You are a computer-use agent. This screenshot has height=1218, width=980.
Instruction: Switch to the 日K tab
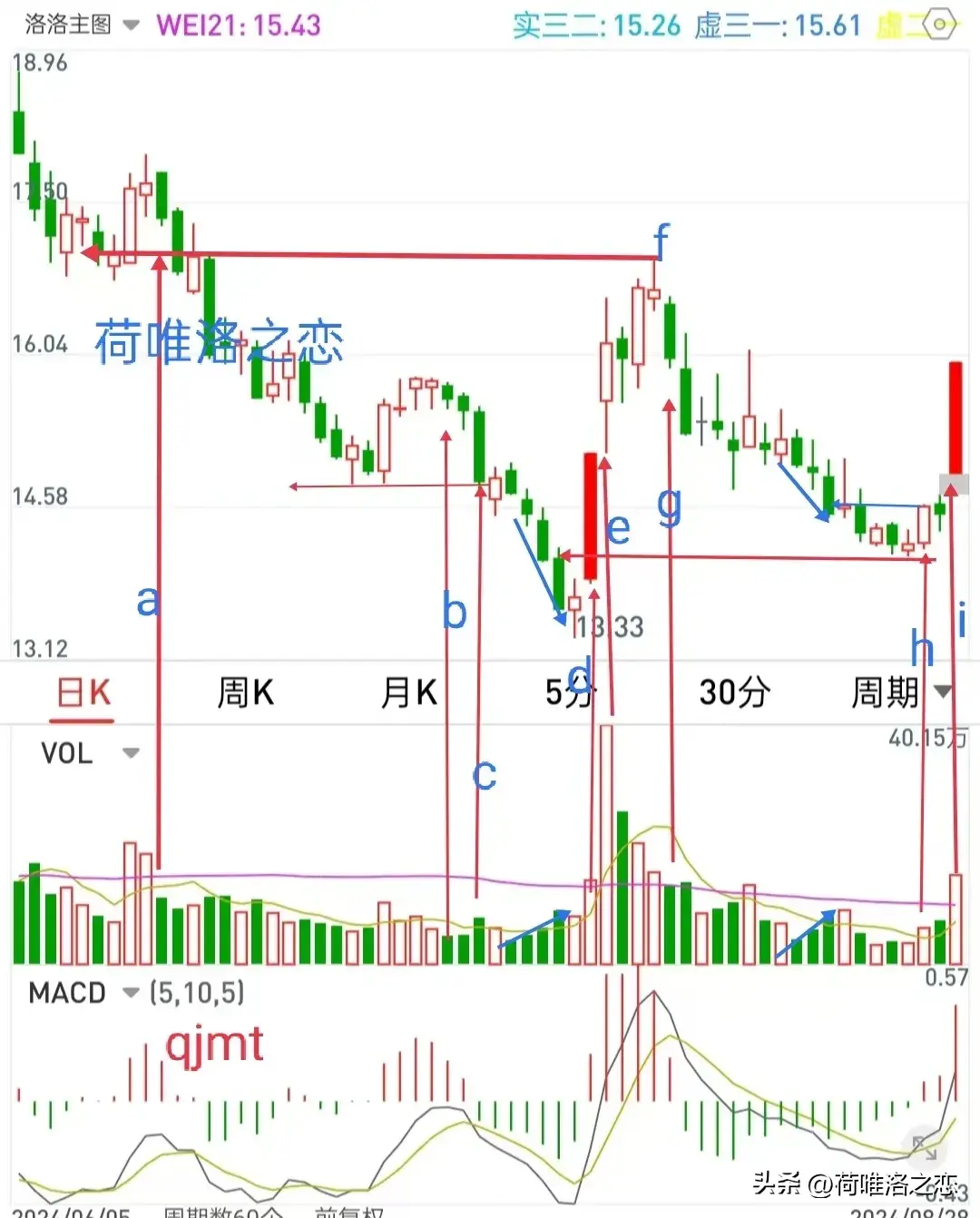[83, 693]
